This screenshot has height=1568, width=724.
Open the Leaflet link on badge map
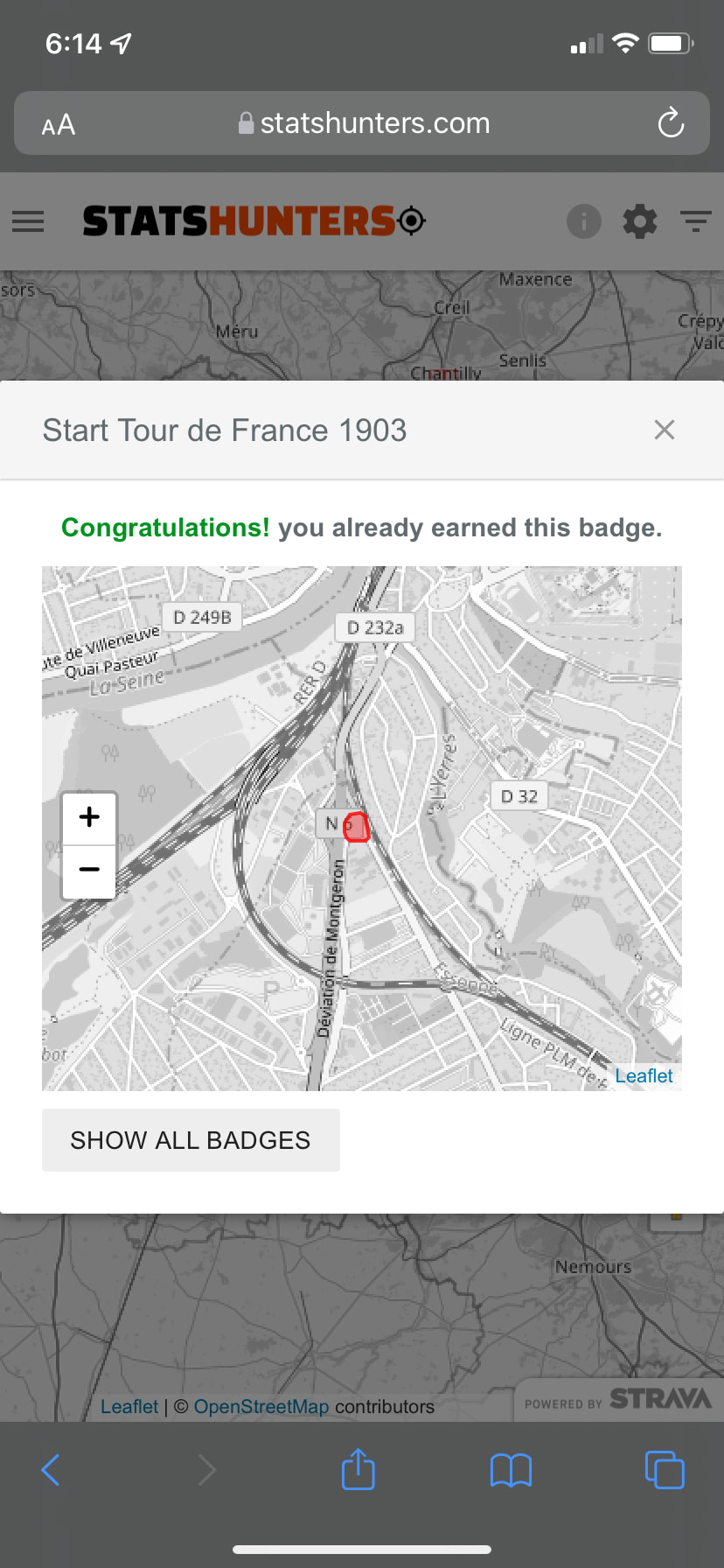(644, 1075)
